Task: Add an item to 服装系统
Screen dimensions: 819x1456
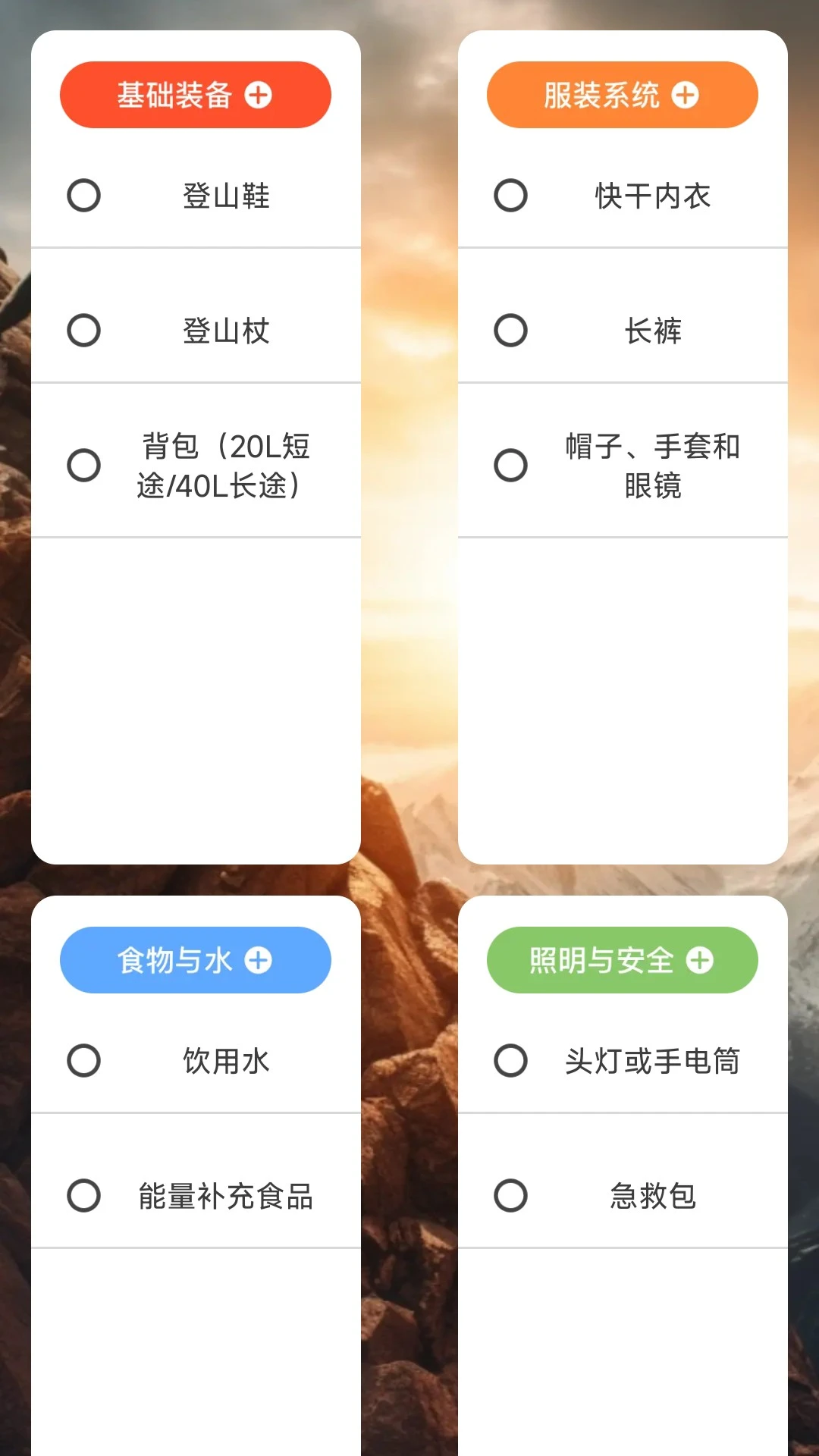Action: pyautogui.click(x=622, y=95)
